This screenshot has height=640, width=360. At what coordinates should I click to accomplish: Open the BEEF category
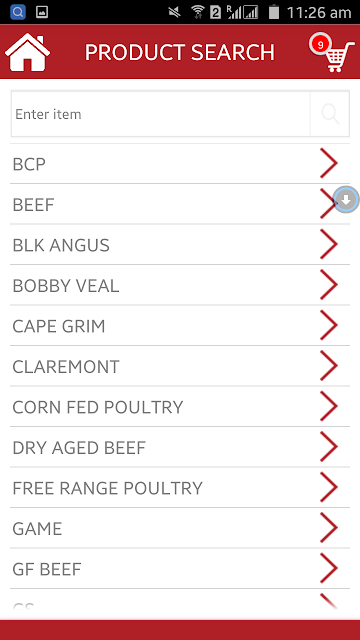tap(180, 204)
